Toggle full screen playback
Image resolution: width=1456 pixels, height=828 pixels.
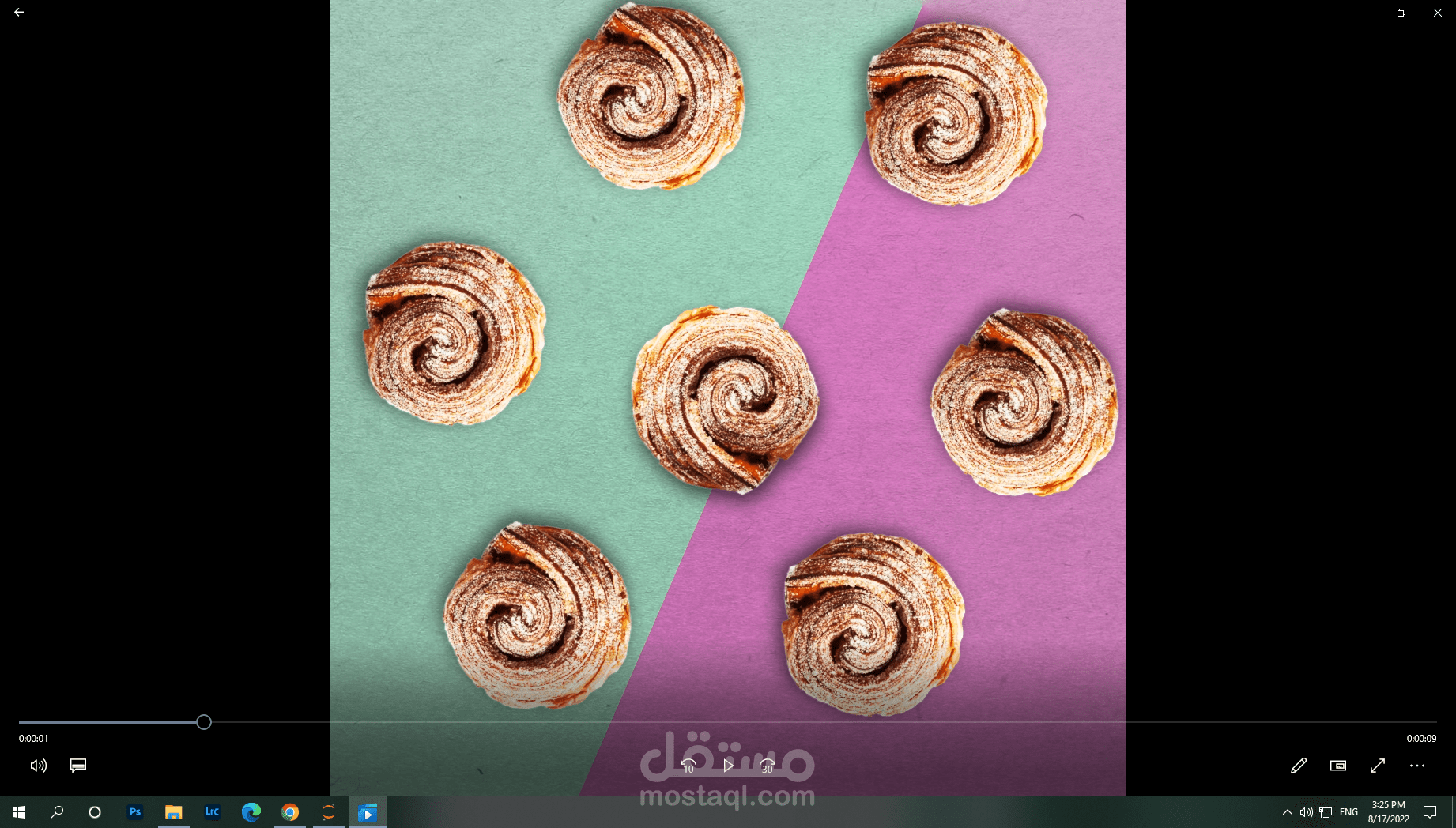tap(1378, 766)
